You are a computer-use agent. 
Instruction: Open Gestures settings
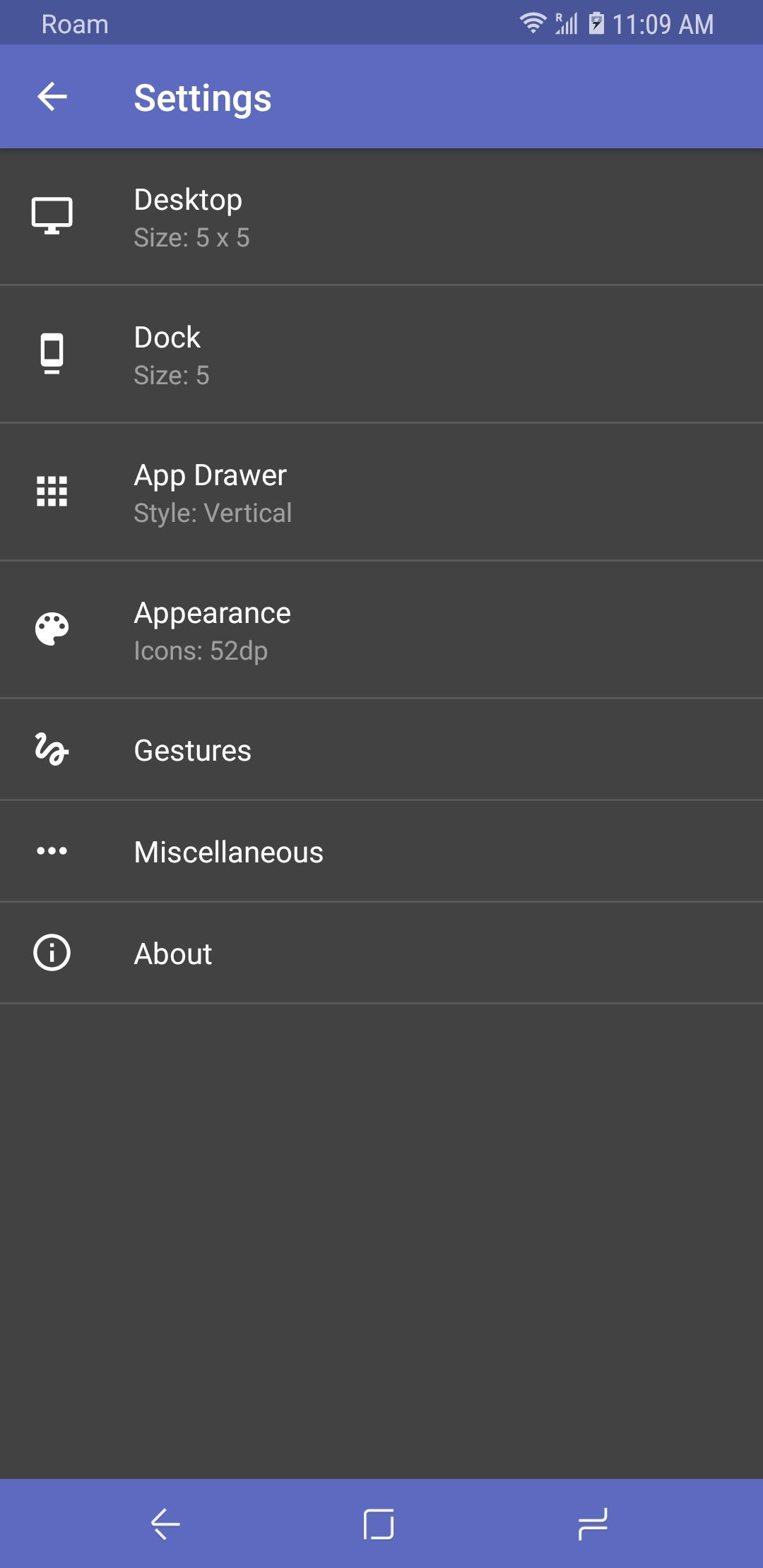tap(381, 750)
